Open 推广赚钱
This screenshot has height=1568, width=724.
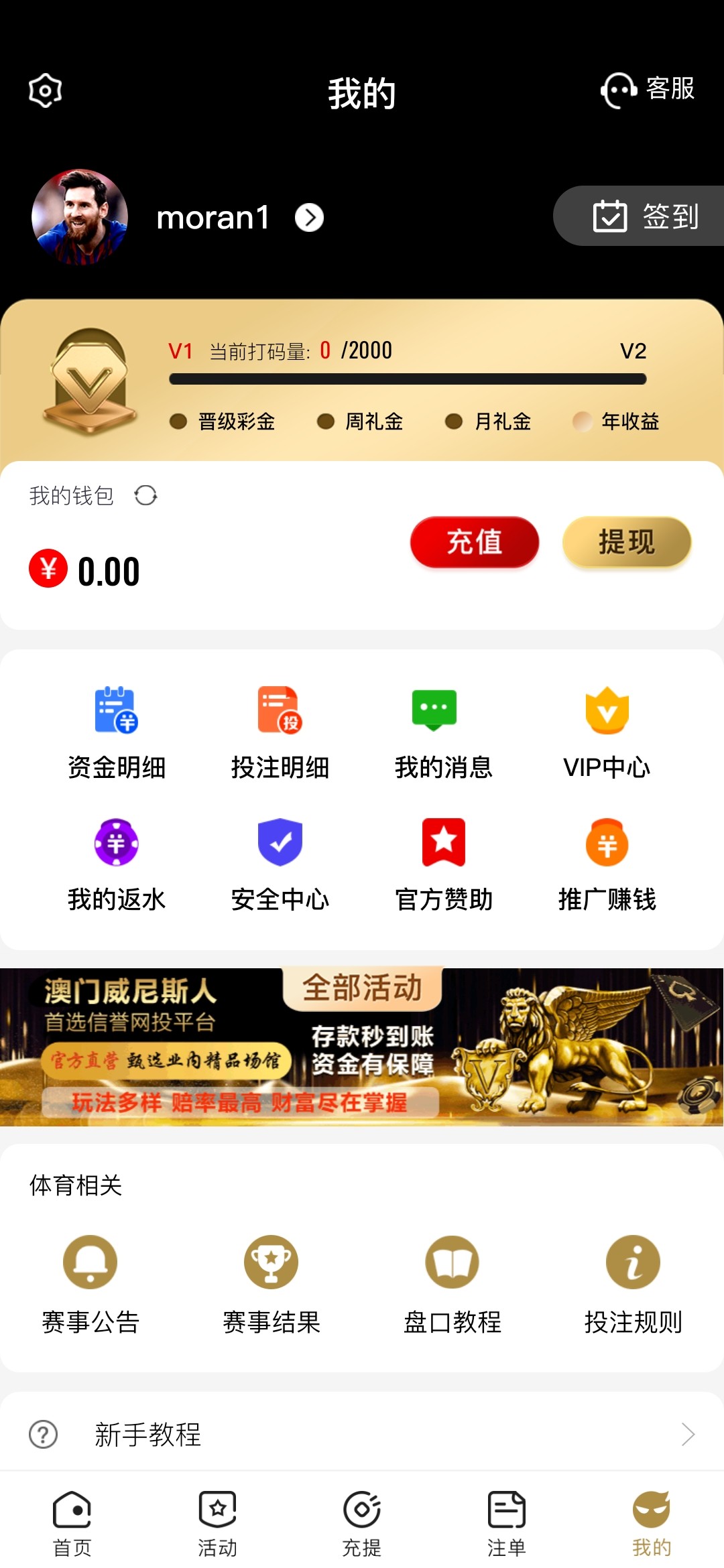click(x=607, y=864)
